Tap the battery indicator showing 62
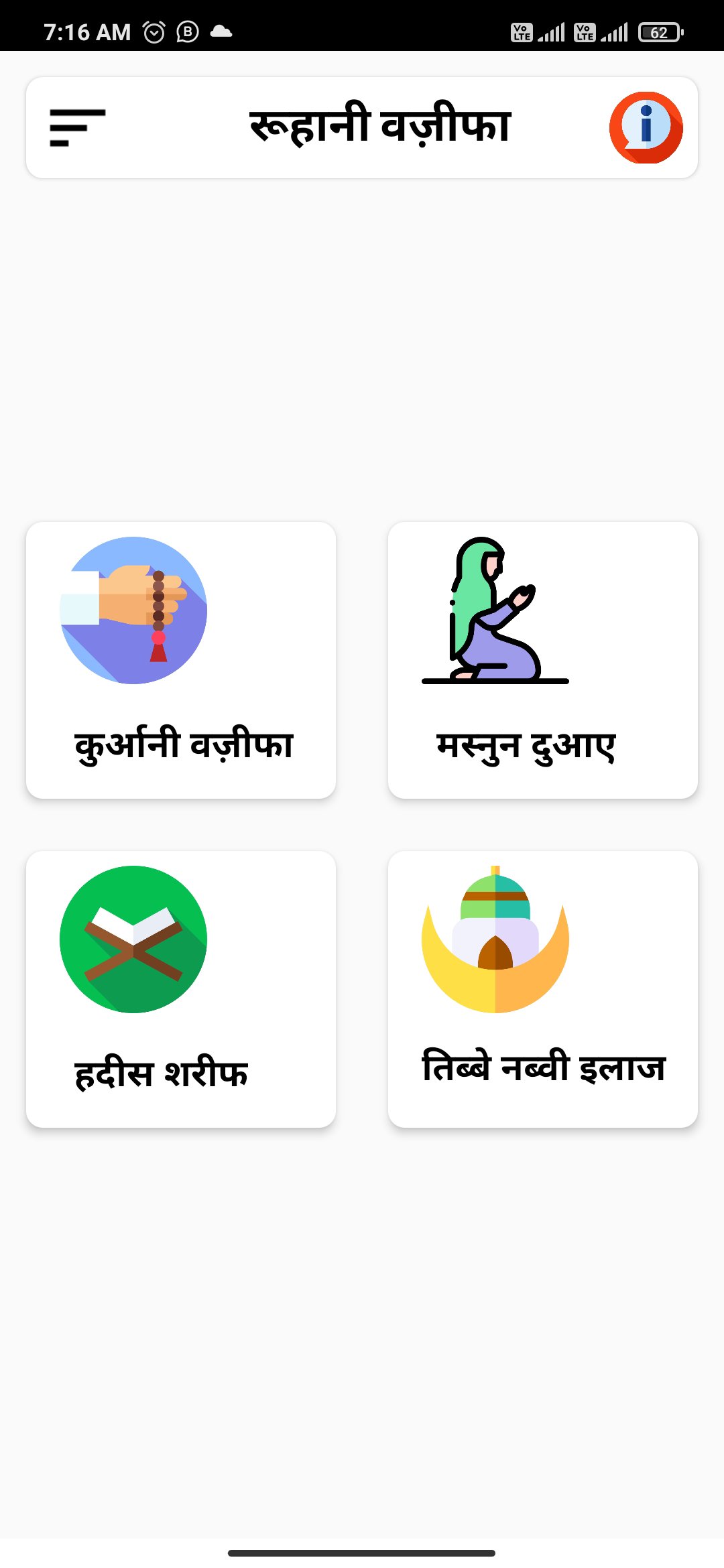This screenshot has width=724, height=1568. point(660,30)
